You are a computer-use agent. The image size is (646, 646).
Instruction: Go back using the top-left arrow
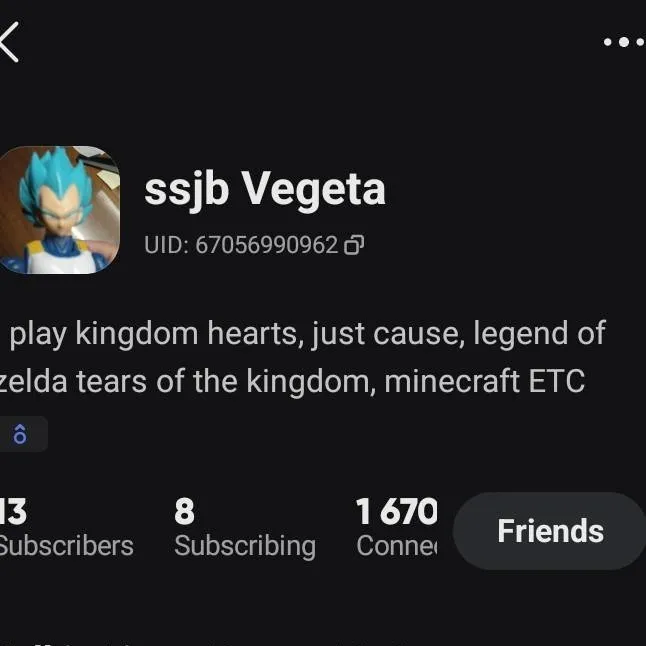pyautogui.click(x=9, y=42)
